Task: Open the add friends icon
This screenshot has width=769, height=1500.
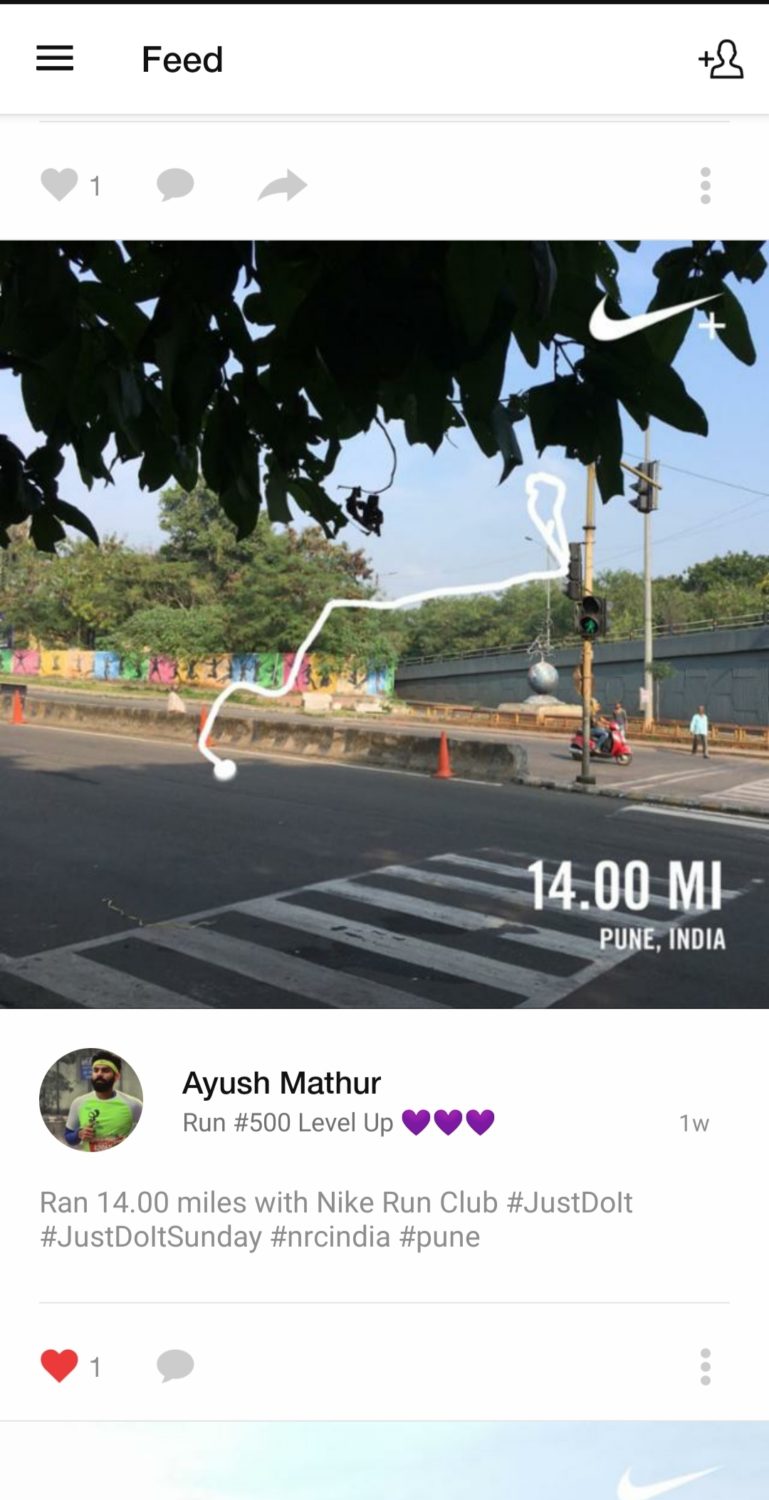Action: pyautogui.click(x=720, y=60)
